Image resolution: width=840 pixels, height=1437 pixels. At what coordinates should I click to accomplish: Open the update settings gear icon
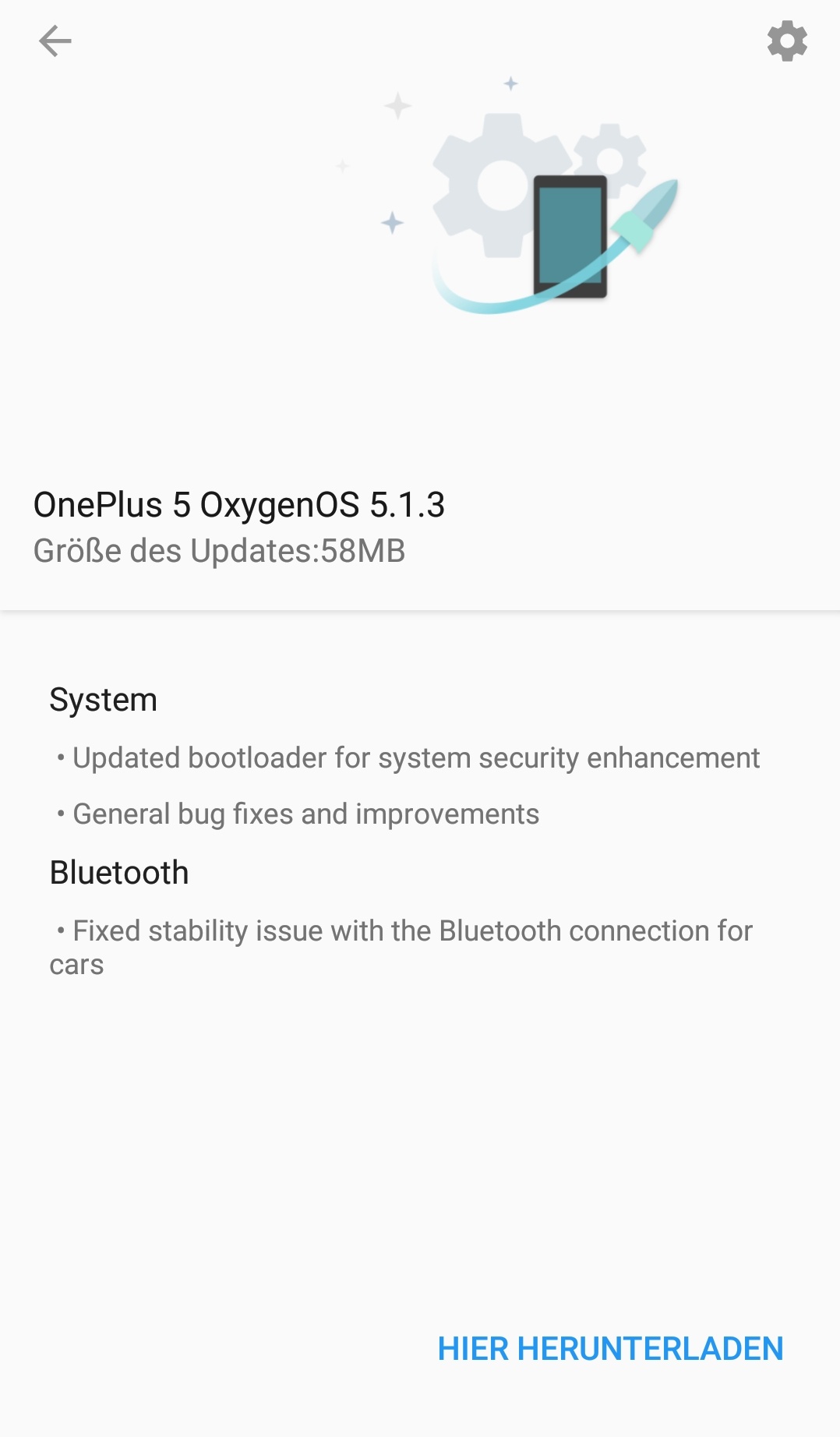tap(787, 41)
